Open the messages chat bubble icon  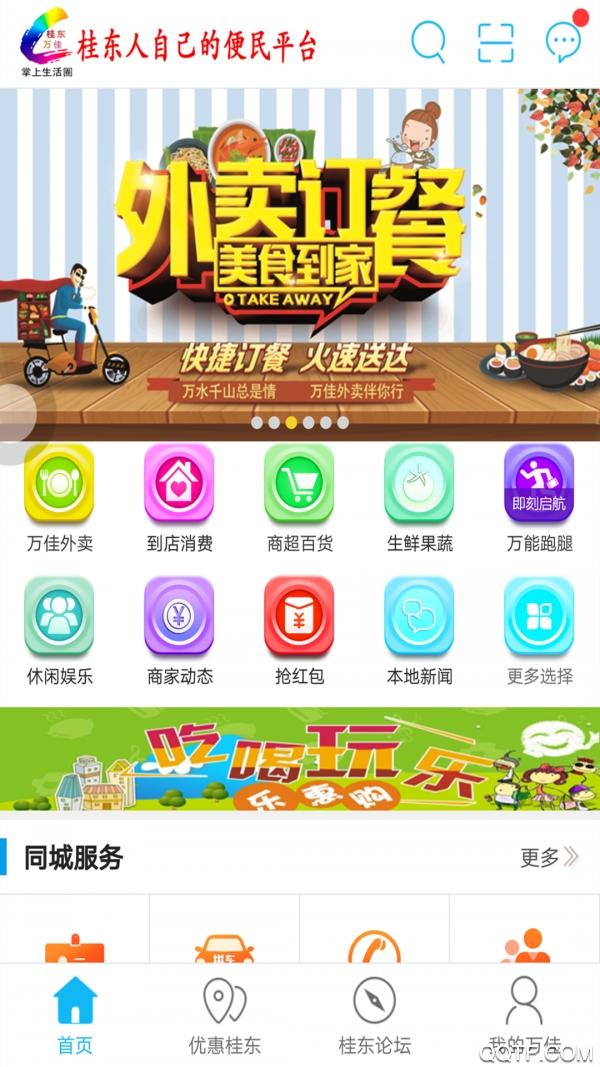[x=563, y=42]
